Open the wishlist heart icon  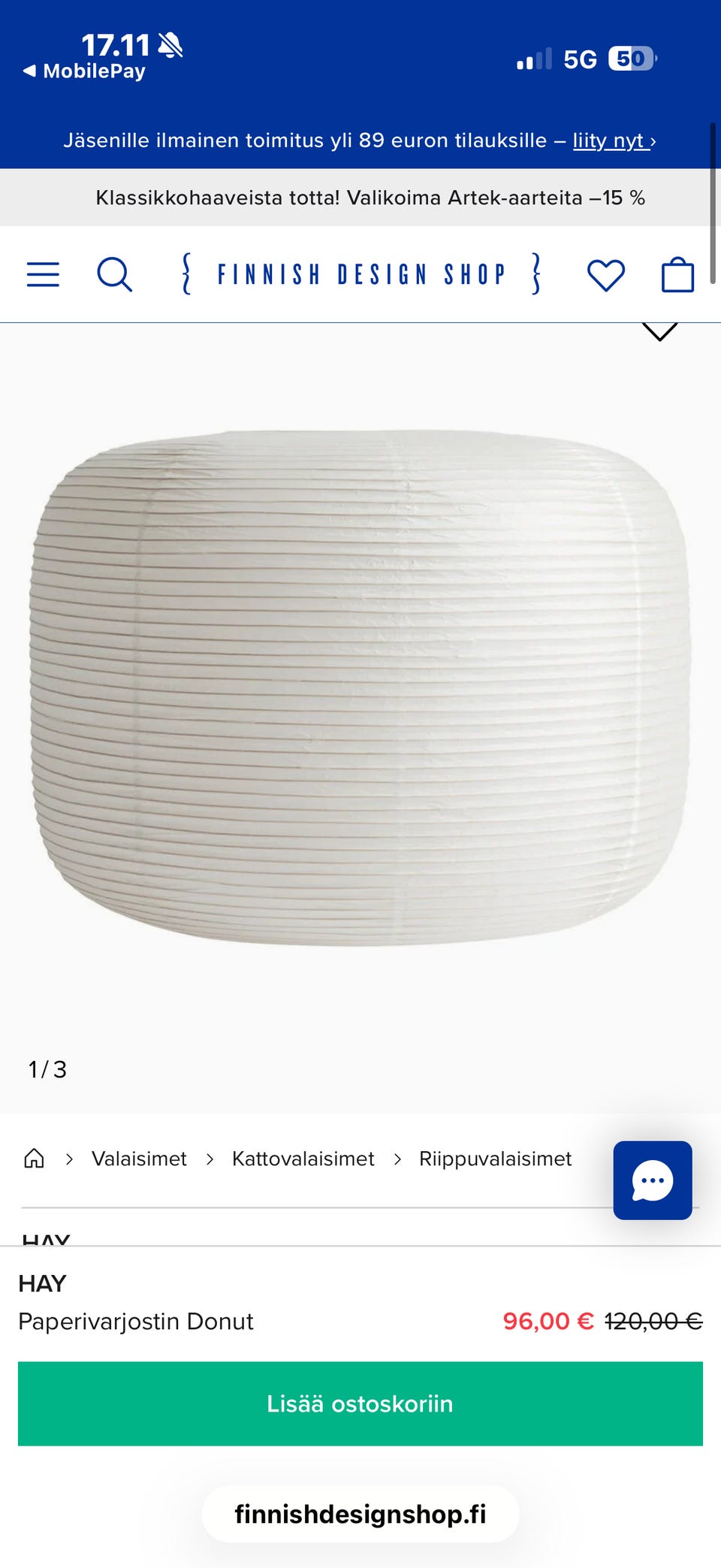(606, 275)
